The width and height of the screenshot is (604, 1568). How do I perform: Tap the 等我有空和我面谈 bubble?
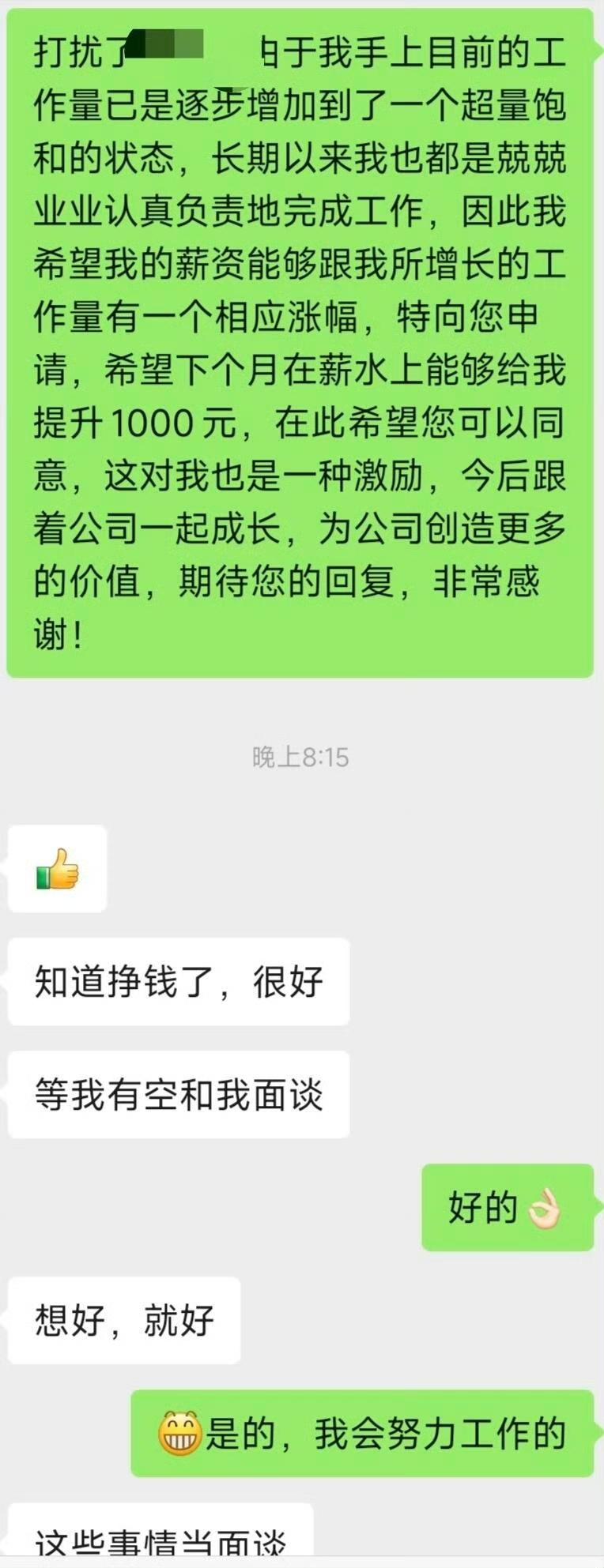point(178,1094)
